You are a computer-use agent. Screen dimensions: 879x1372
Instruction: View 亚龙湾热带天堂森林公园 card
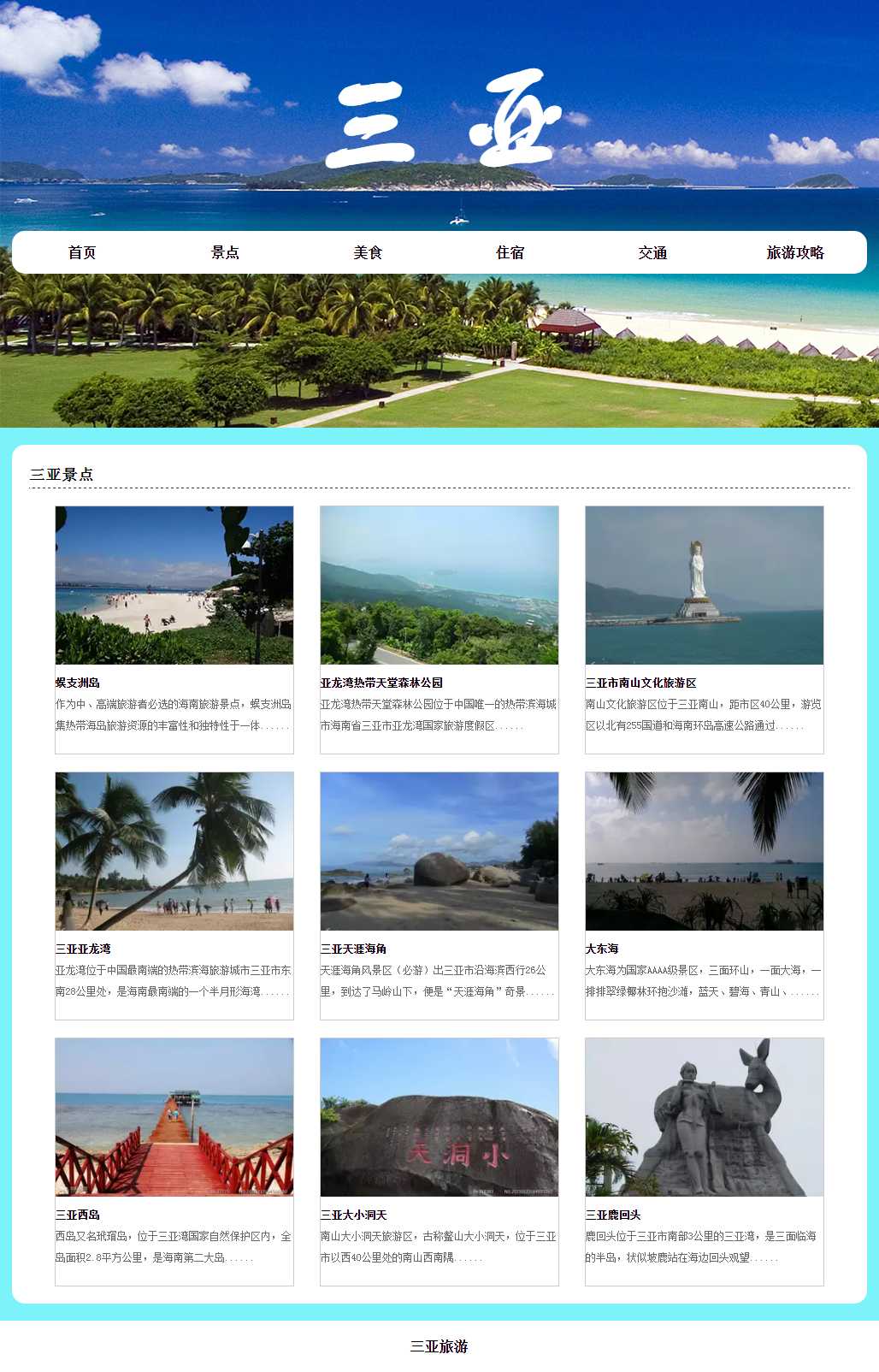click(x=439, y=586)
